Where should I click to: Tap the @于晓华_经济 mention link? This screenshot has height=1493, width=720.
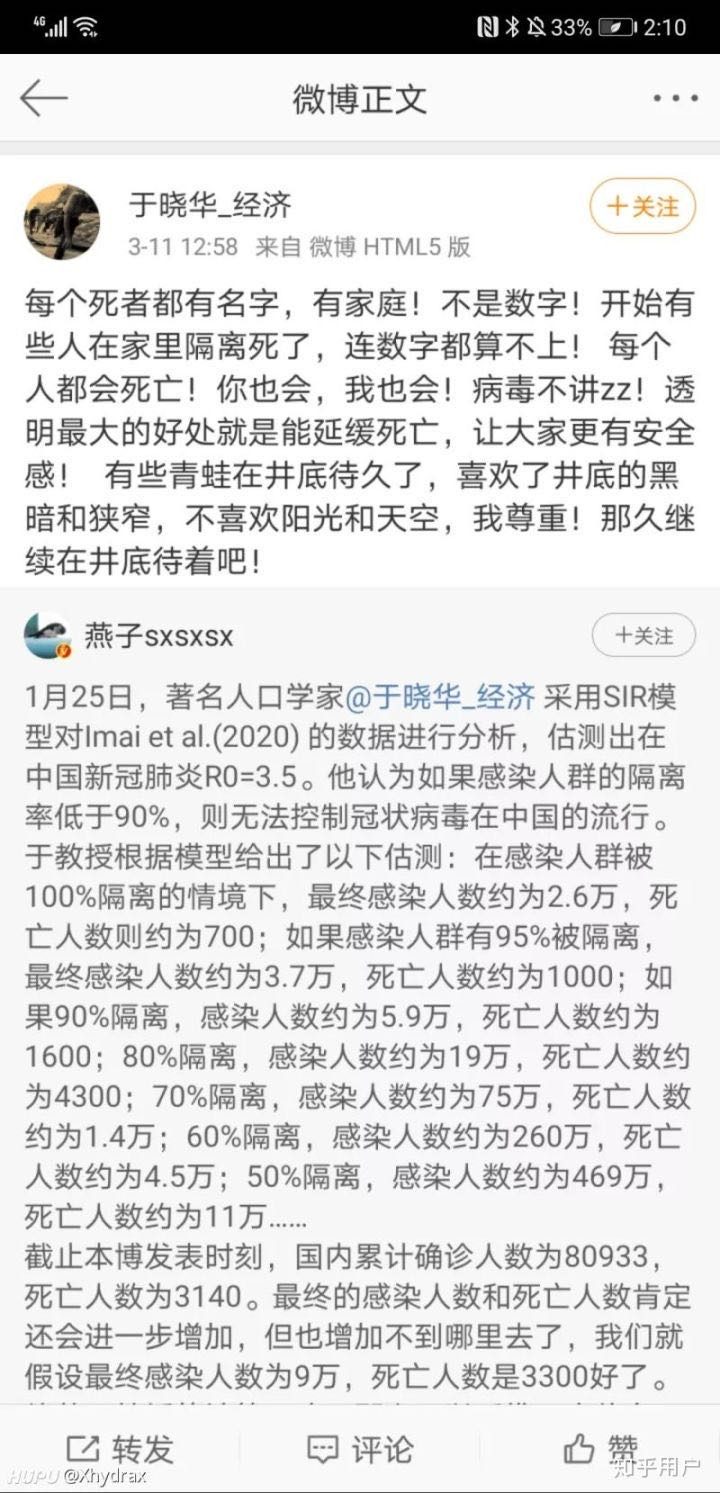pos(440,696)
